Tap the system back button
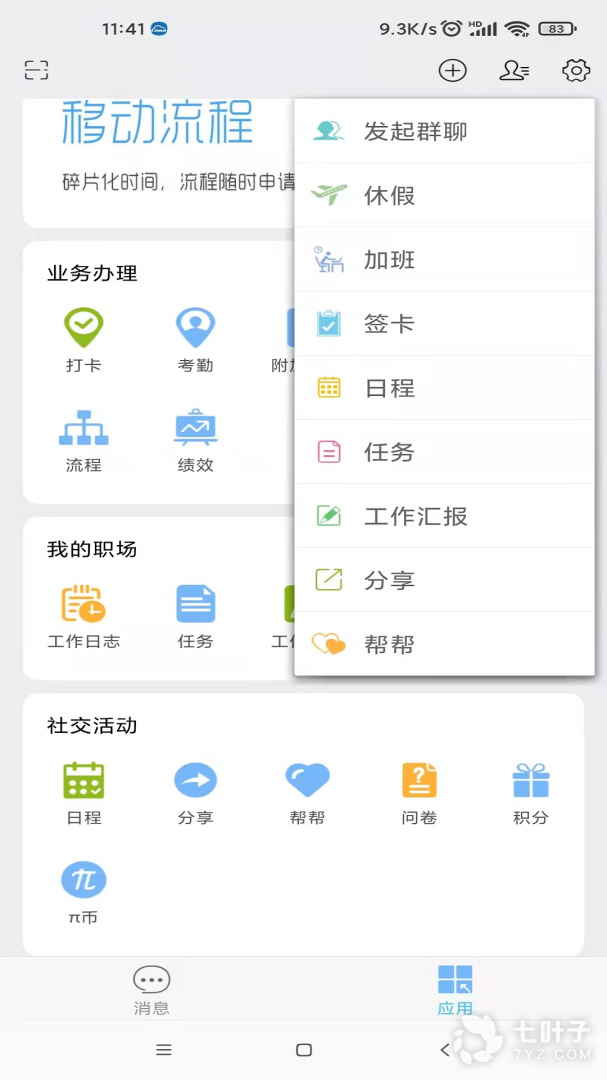 [445, 1050]
